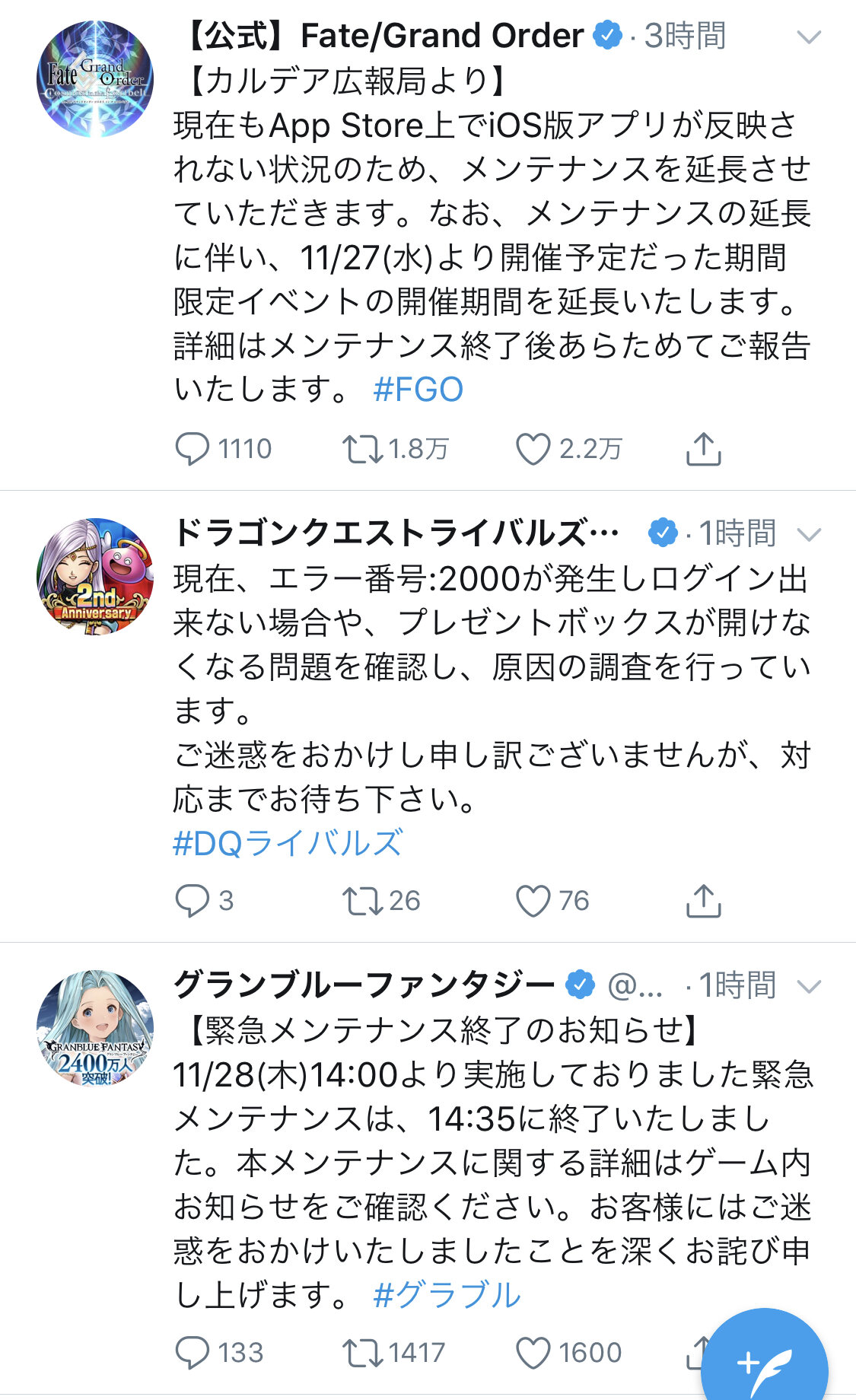Open the Fate/Grand Order tweet's chevron menu
The width and height of the screenshot is (856, 1400).
pyautogui.click(x=808, y=37)
